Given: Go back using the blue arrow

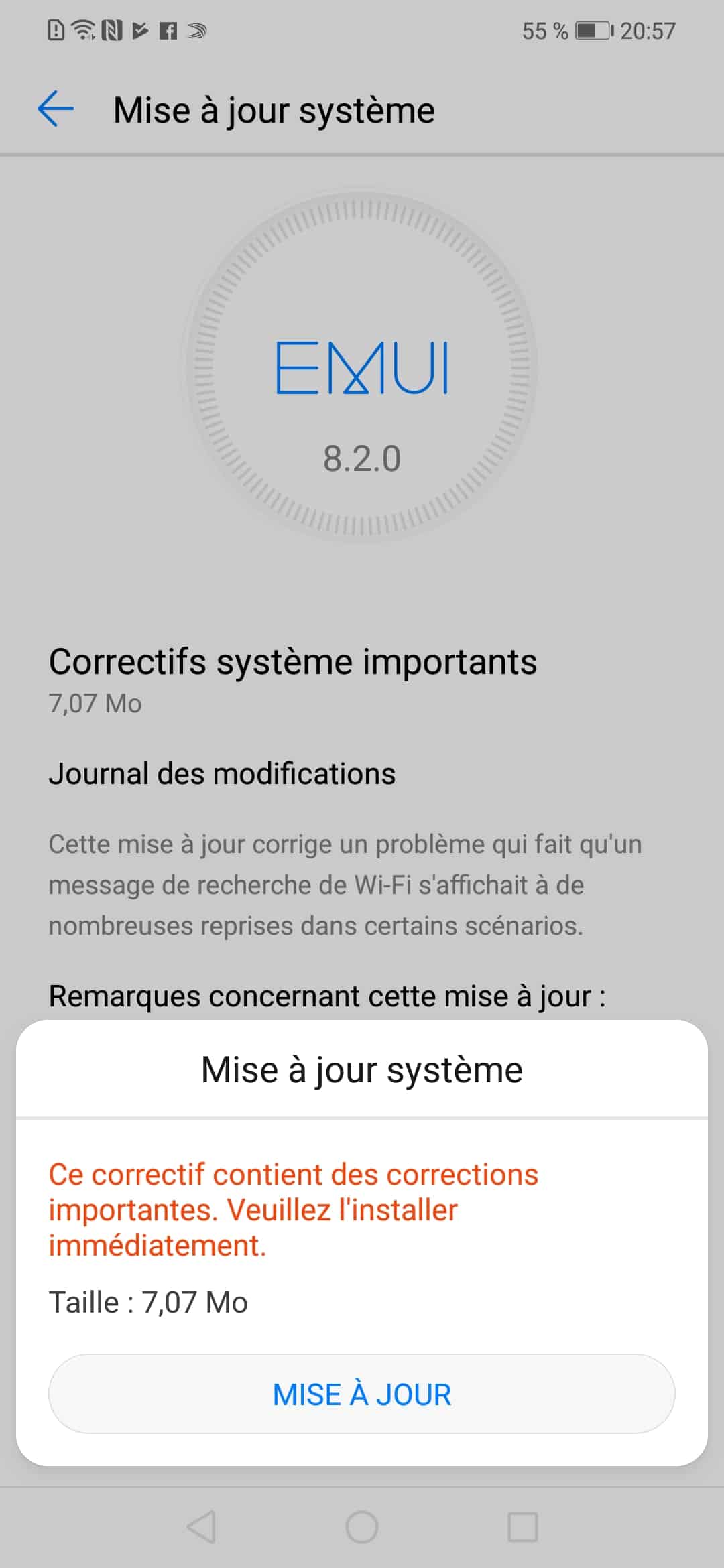Looking at the screenshot, I should tap(56, 109).
